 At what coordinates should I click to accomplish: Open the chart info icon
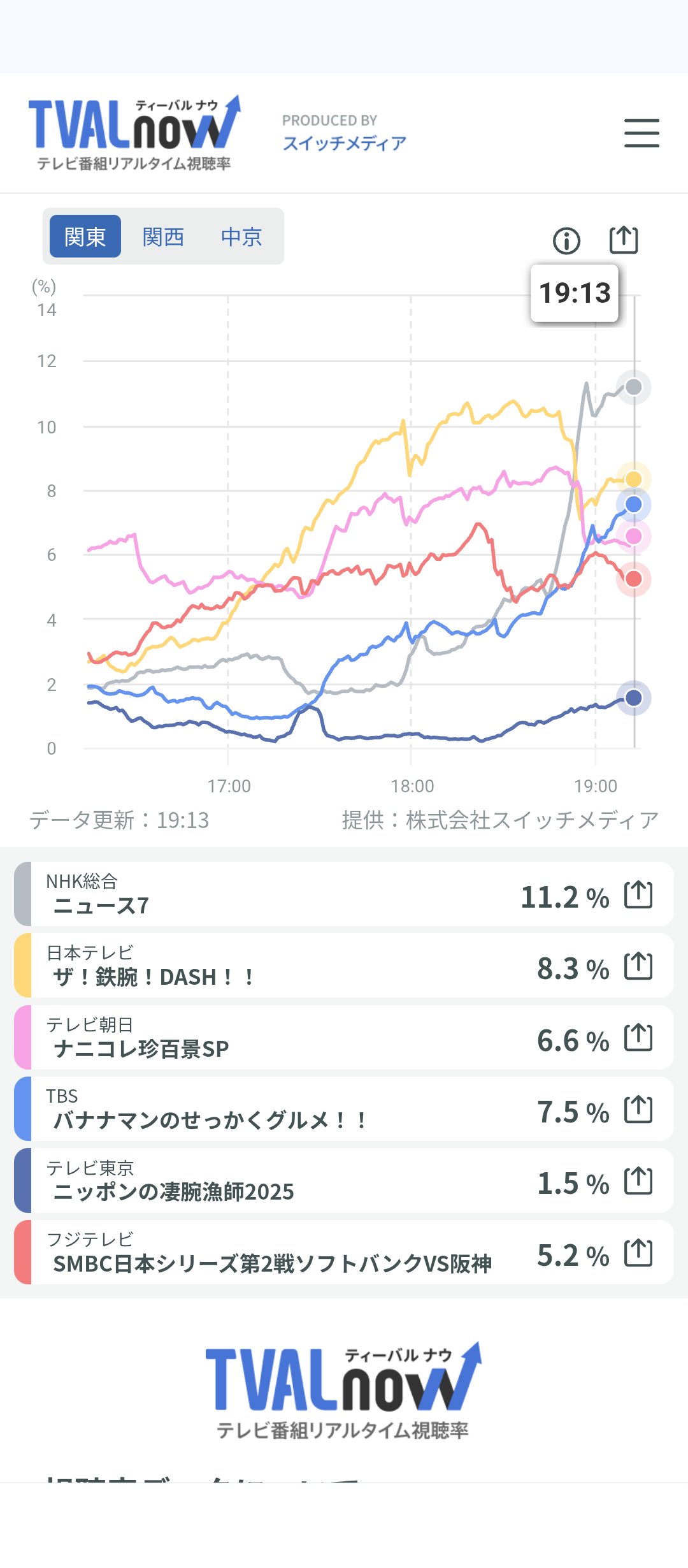[x=566, y=241]
